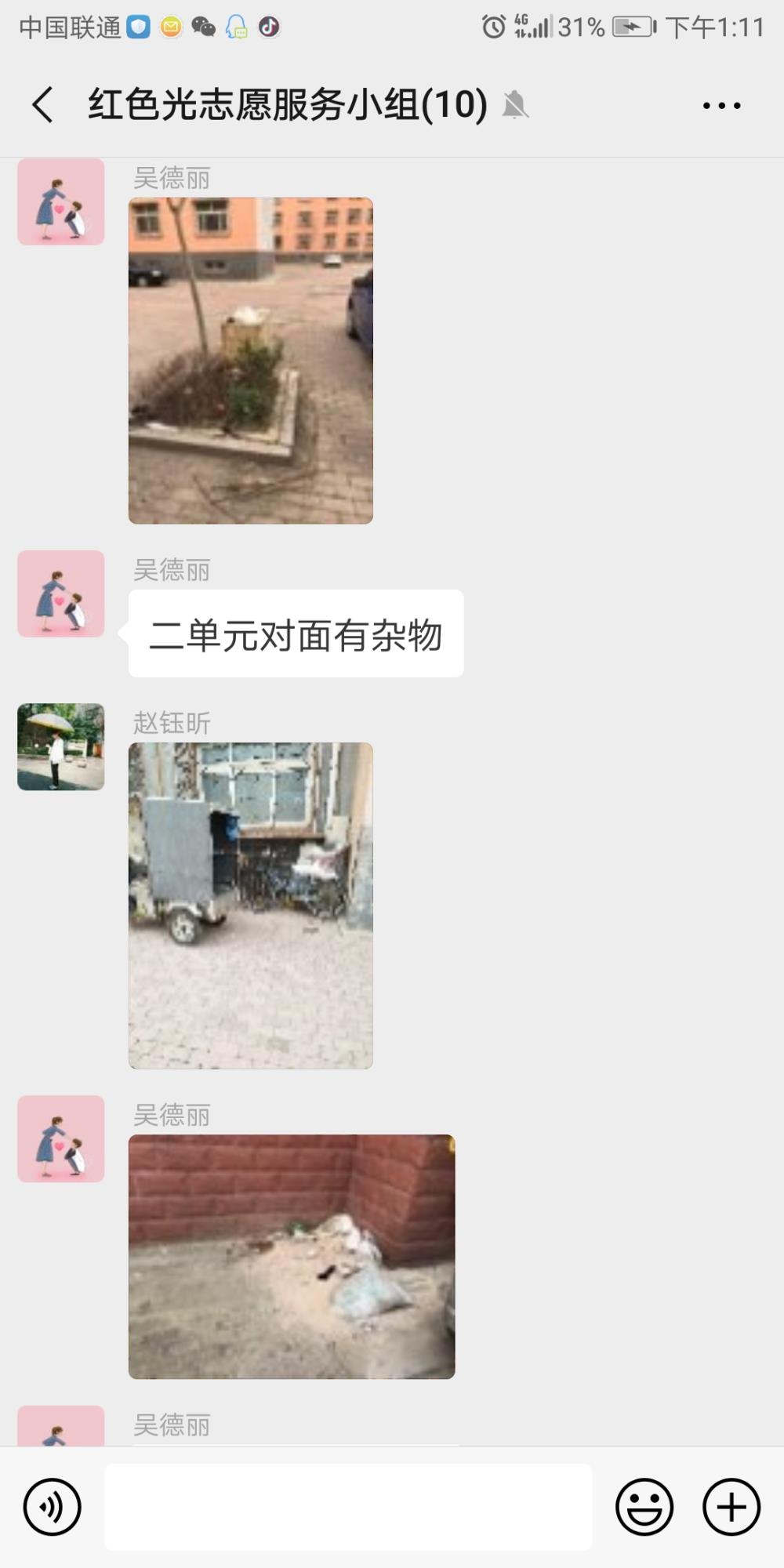Switch to voice message input
Image resolution: width=784 pixels, height=1568 pixels.
click(x=53, y=1507)
